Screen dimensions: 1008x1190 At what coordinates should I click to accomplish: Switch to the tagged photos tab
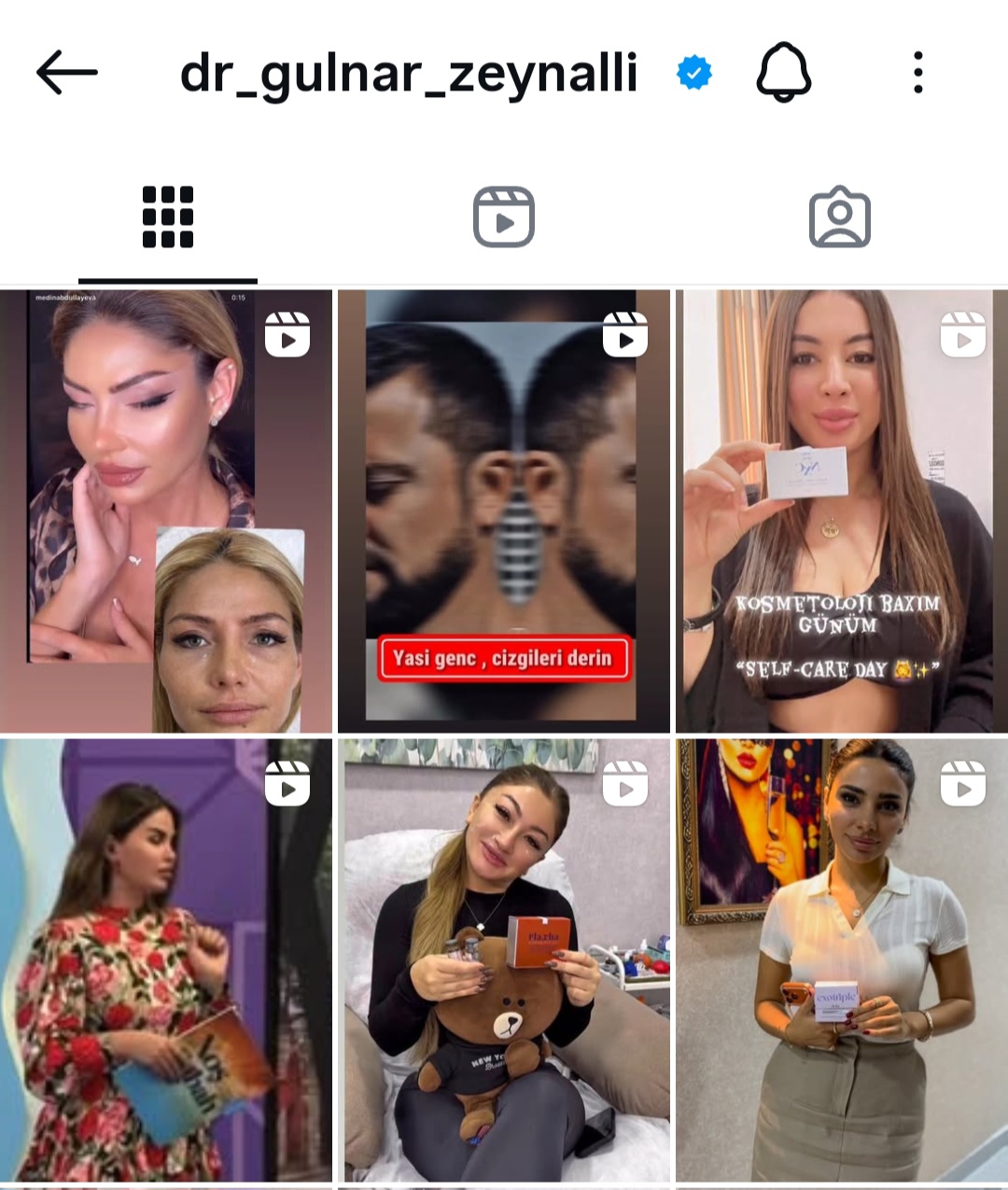click(x=839, y=217)
